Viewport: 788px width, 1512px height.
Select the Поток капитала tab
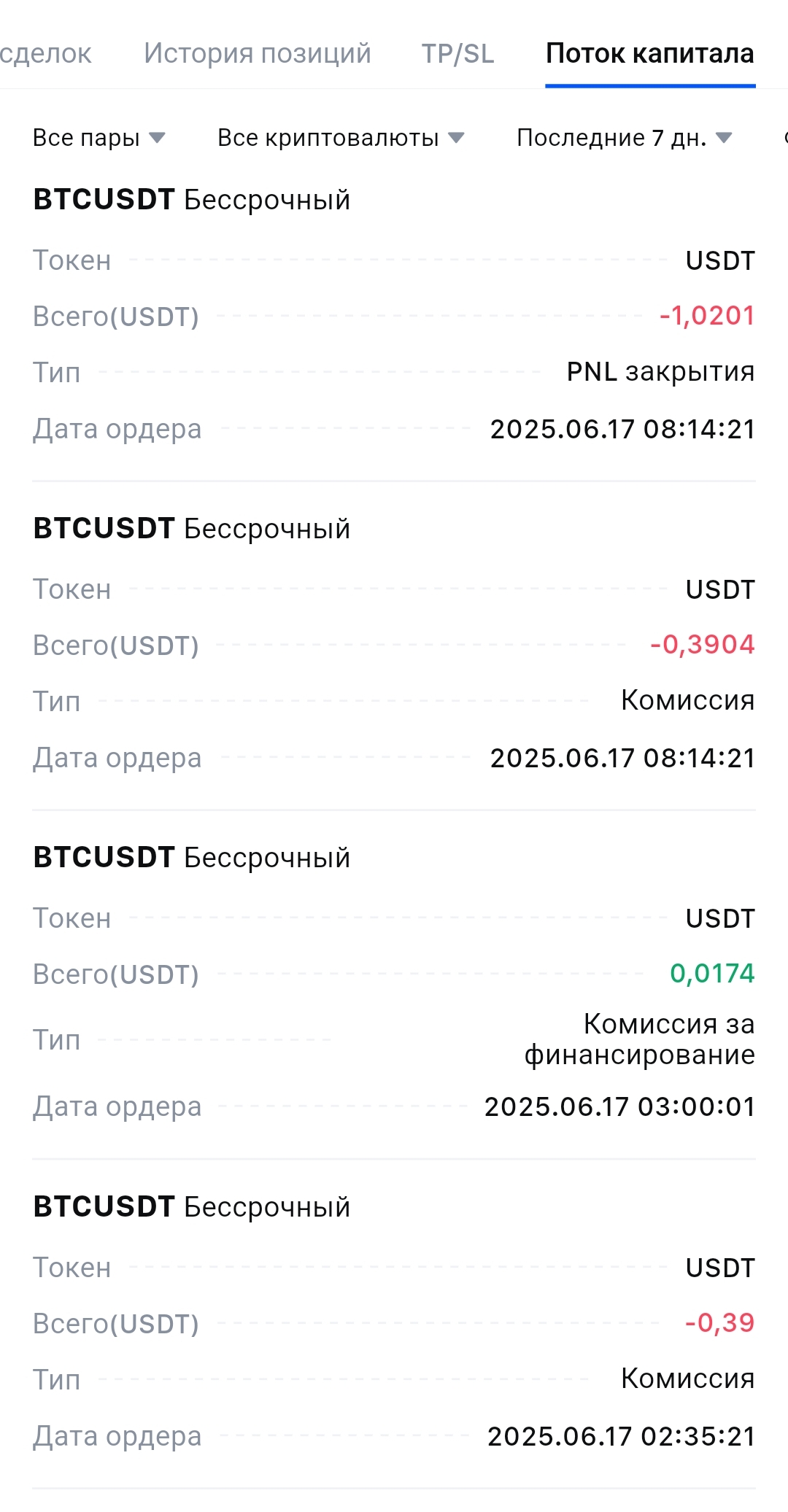pyautogui.click(x=650, y=53)
